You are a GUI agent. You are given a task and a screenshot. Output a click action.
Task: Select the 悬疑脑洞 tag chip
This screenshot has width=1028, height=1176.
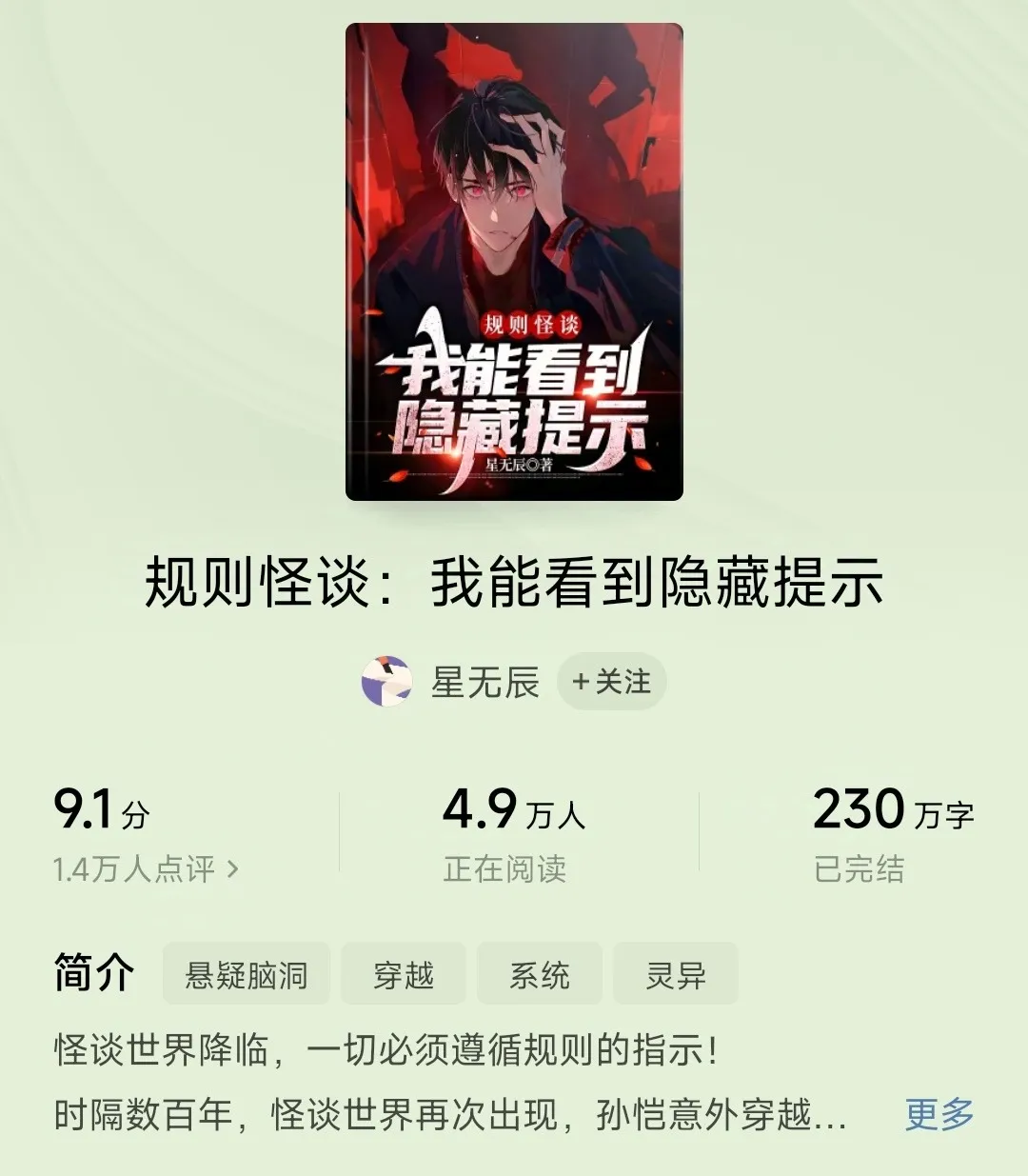(246, 974)
